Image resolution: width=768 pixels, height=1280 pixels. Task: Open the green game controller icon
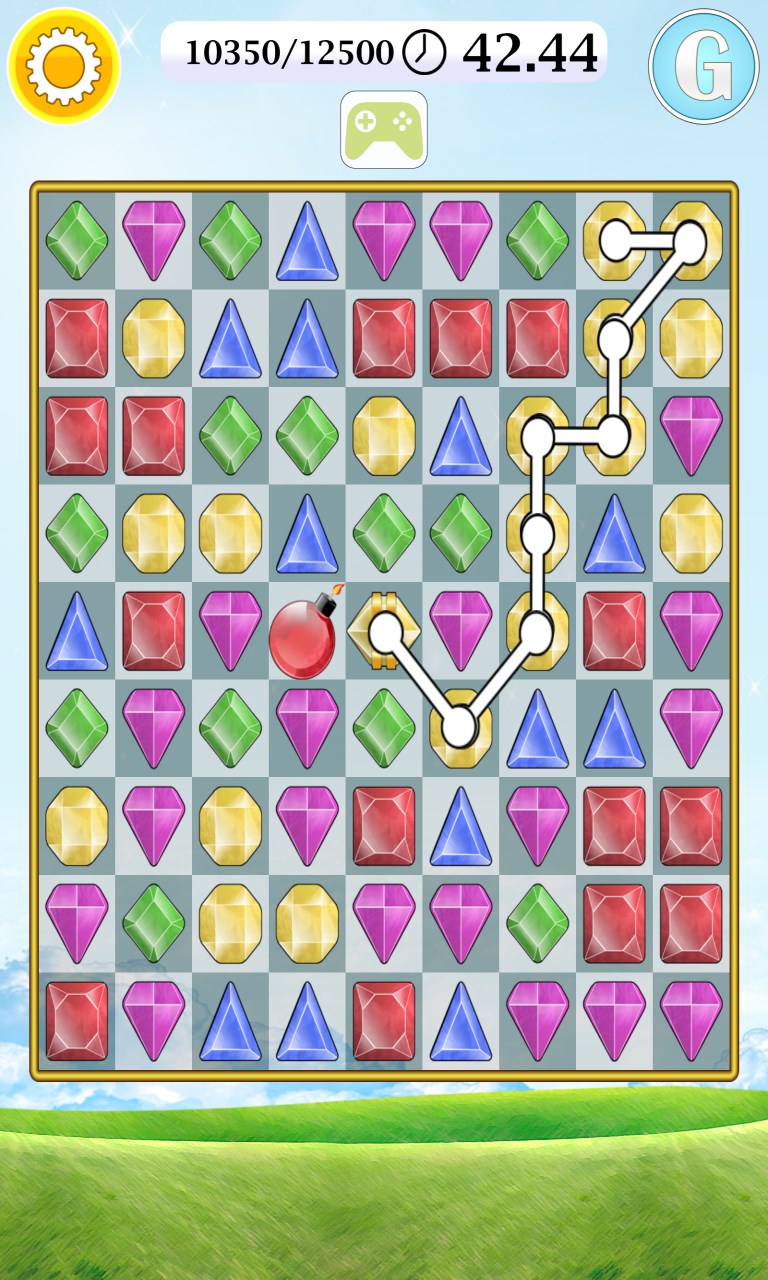[384, 130]
